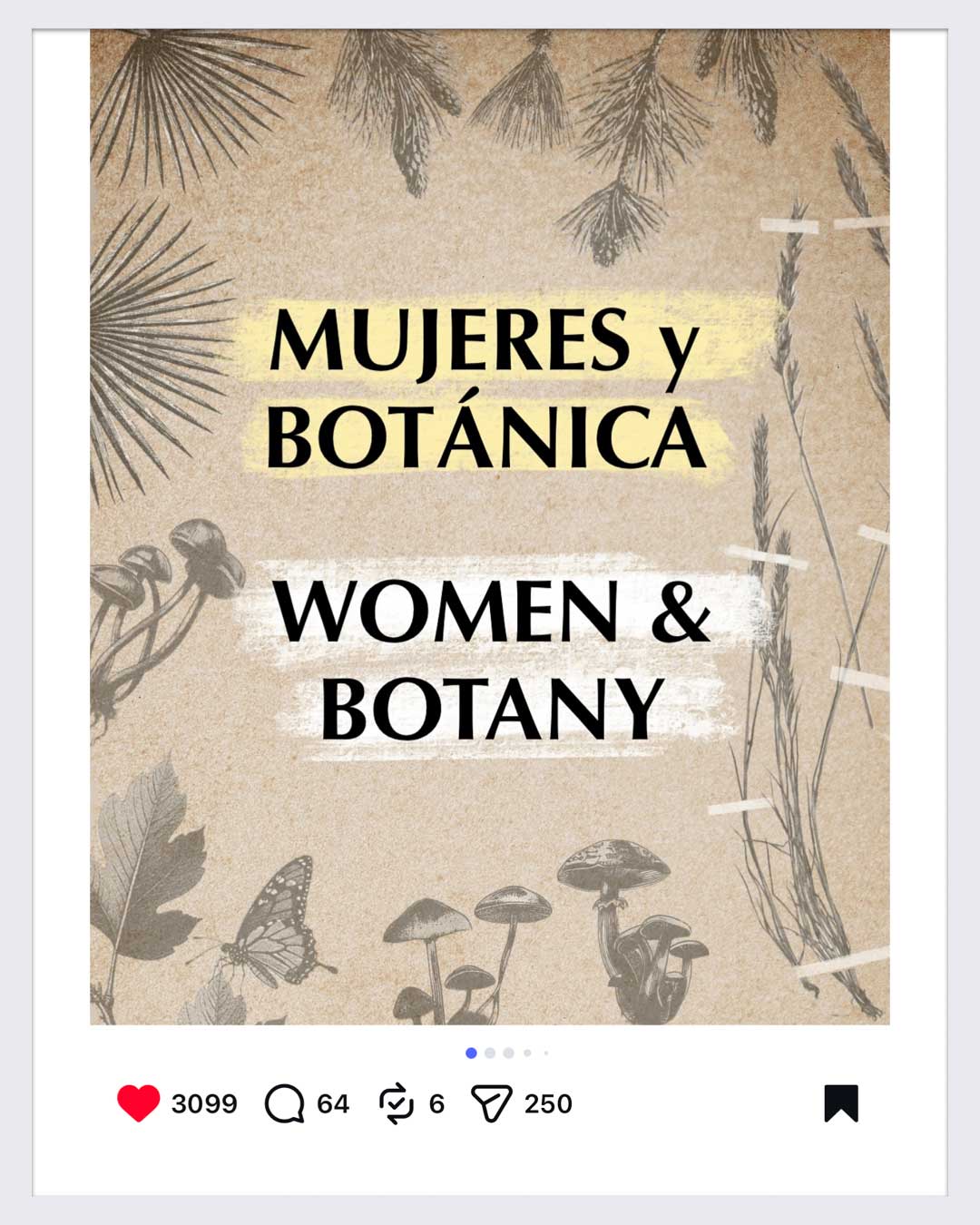Jump to the second carousel page dot

490,1053
